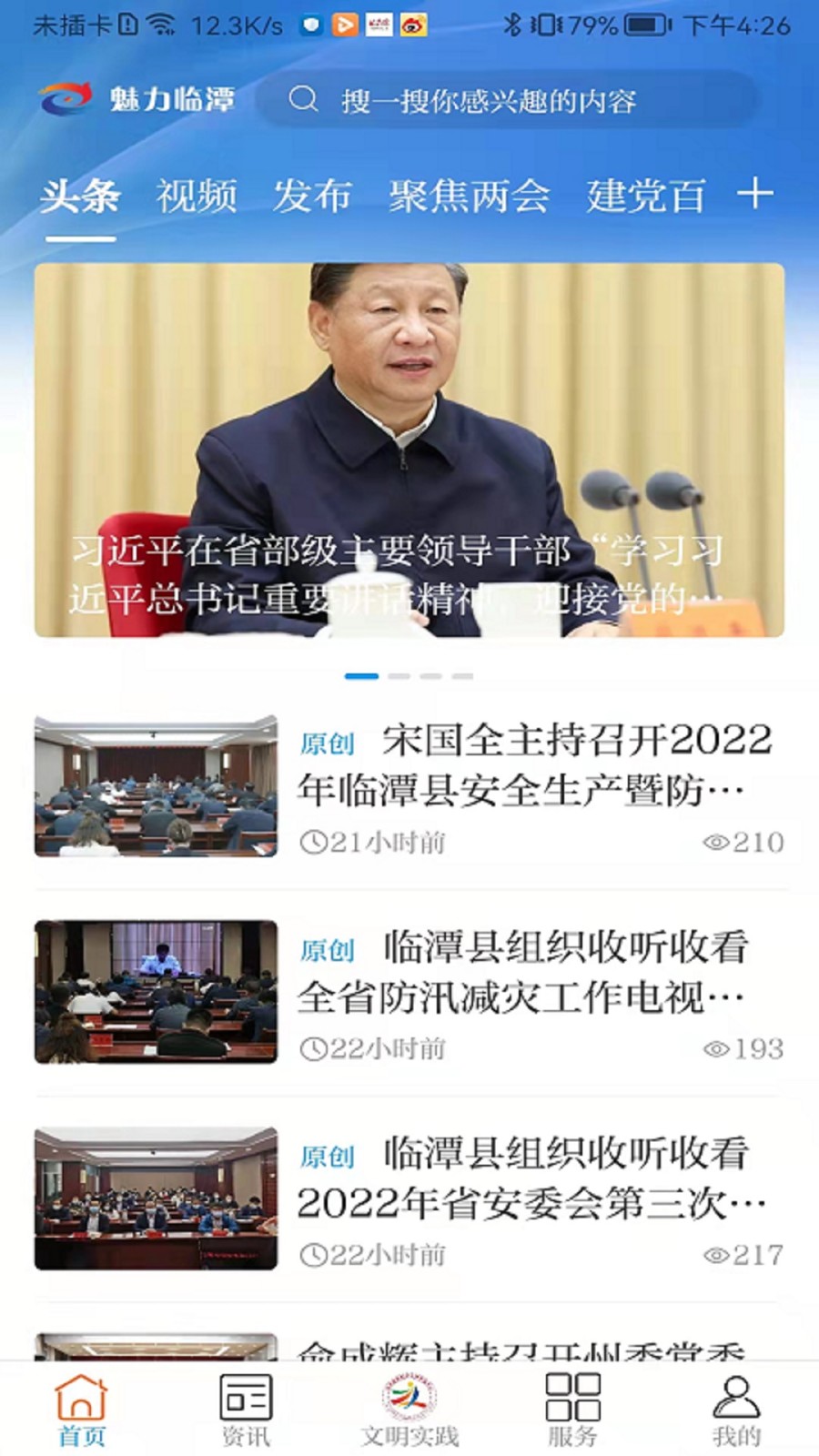
Task: Tap the 服务 grid icon in bottom bar
Action: (x=572, y=1399)
